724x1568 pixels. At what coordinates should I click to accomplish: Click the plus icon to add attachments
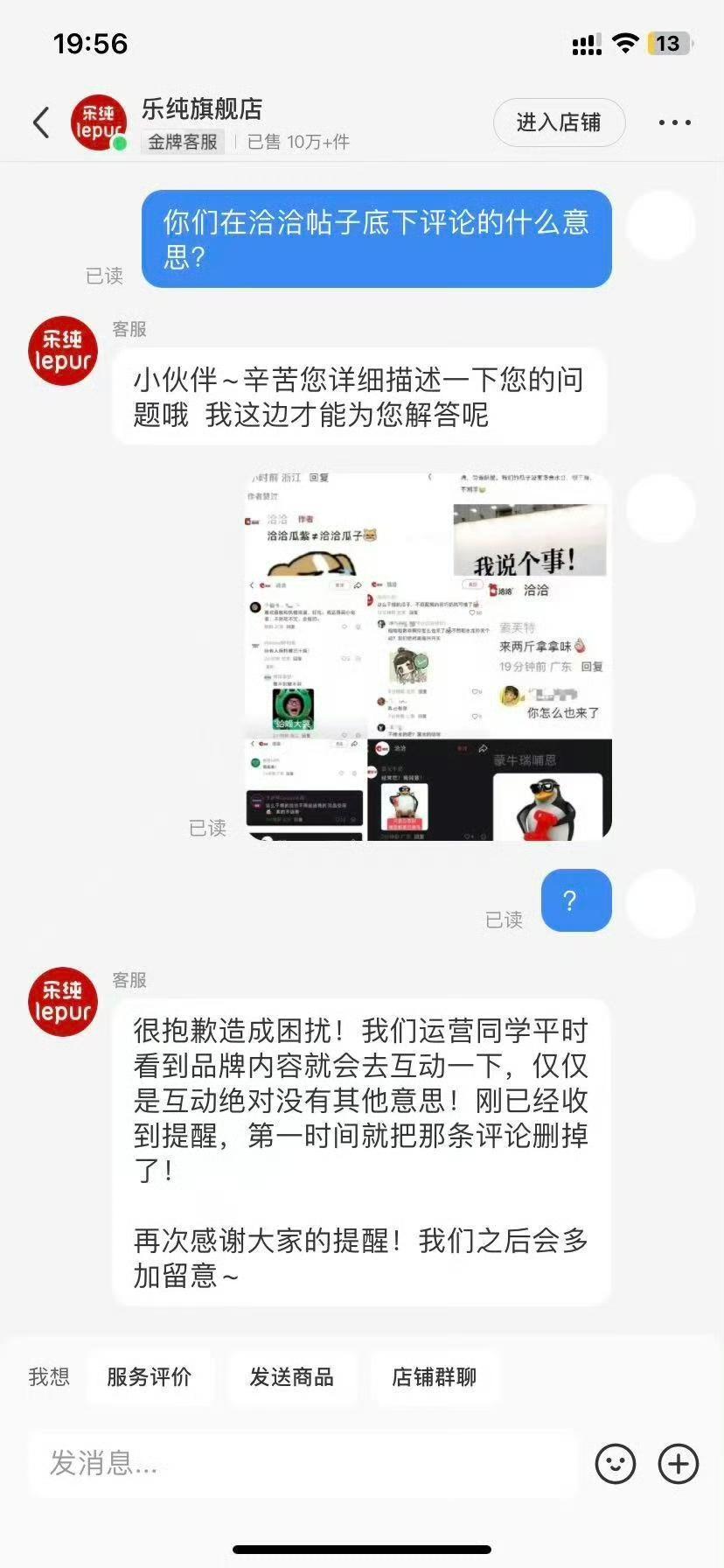[x=677, y=1463]
